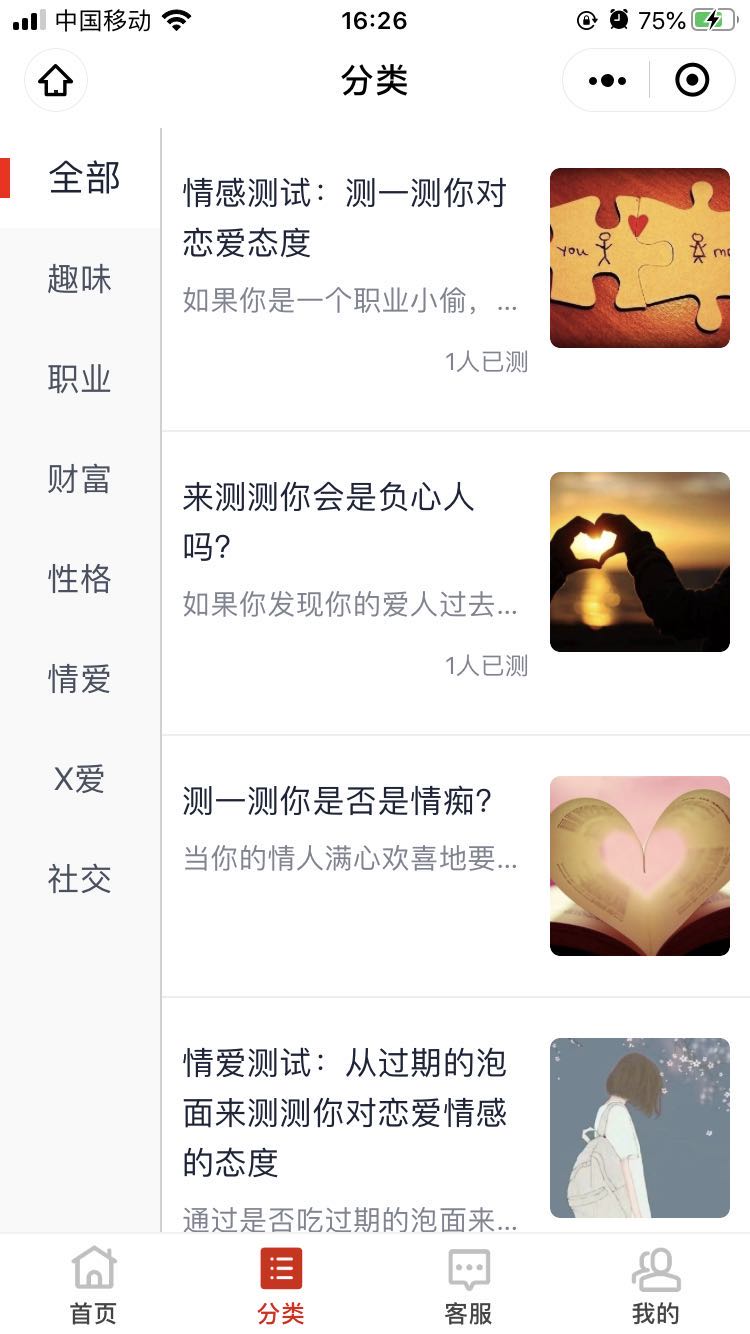
Task: Switch to the 职业 category
Action: pos(80,379)
